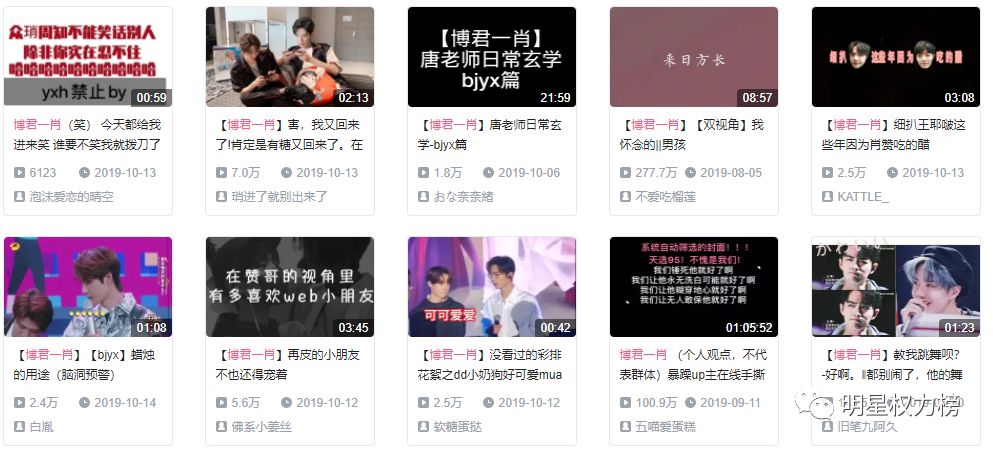Screen dimensions: 993x449
Task: View uploader 白胤's profile
Action: pos(42,426)
